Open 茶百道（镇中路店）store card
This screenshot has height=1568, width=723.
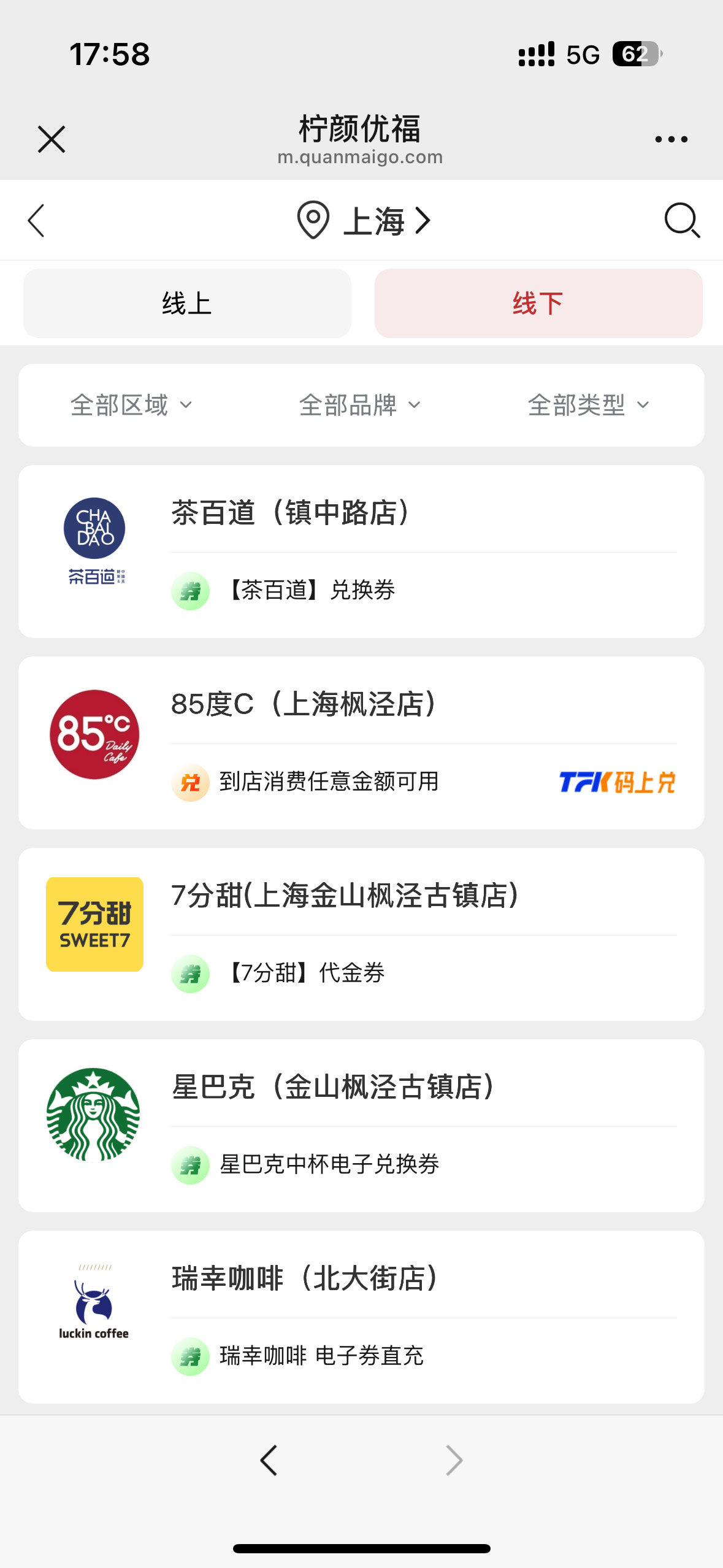(361, 551)
